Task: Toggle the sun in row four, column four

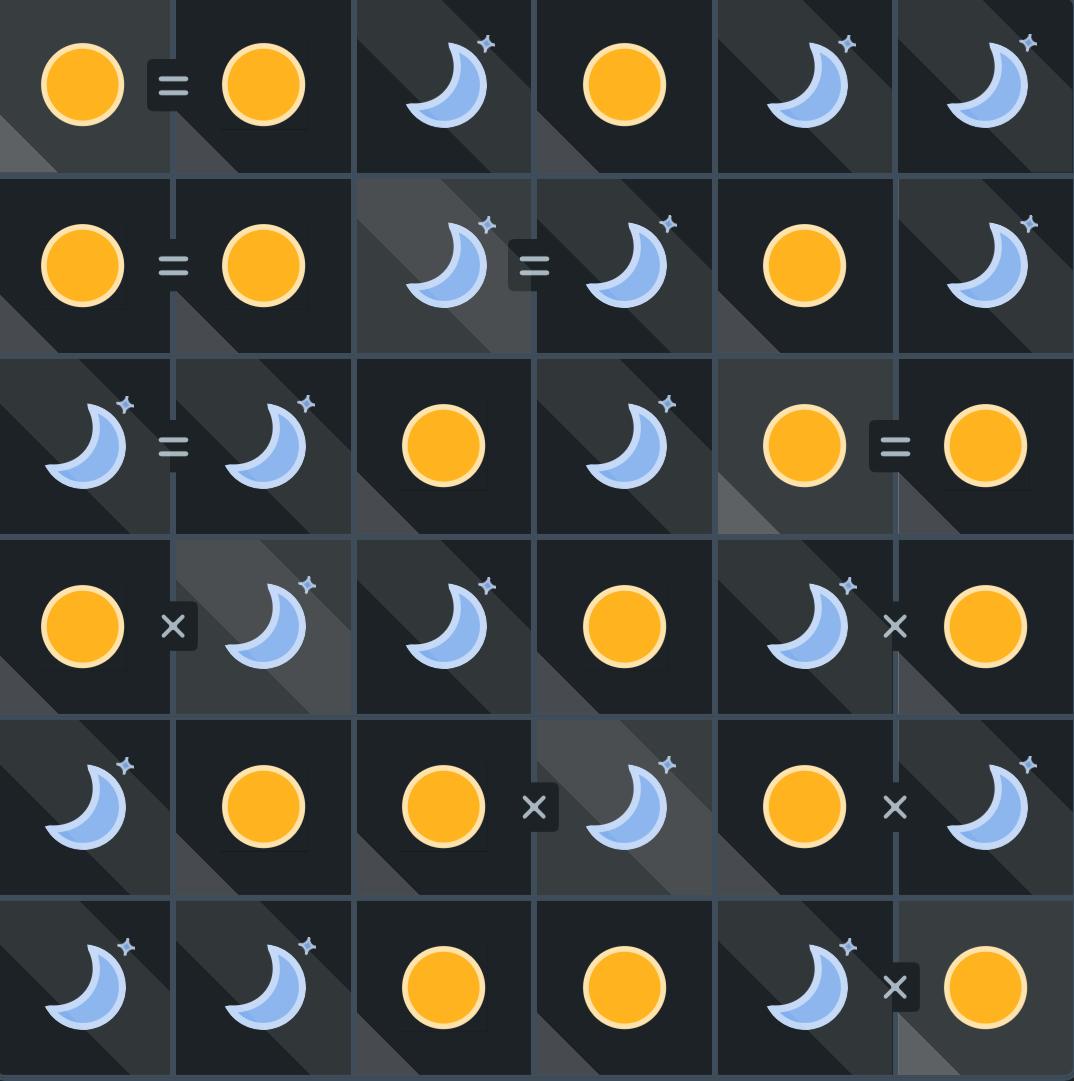Action: coord(624,627)
